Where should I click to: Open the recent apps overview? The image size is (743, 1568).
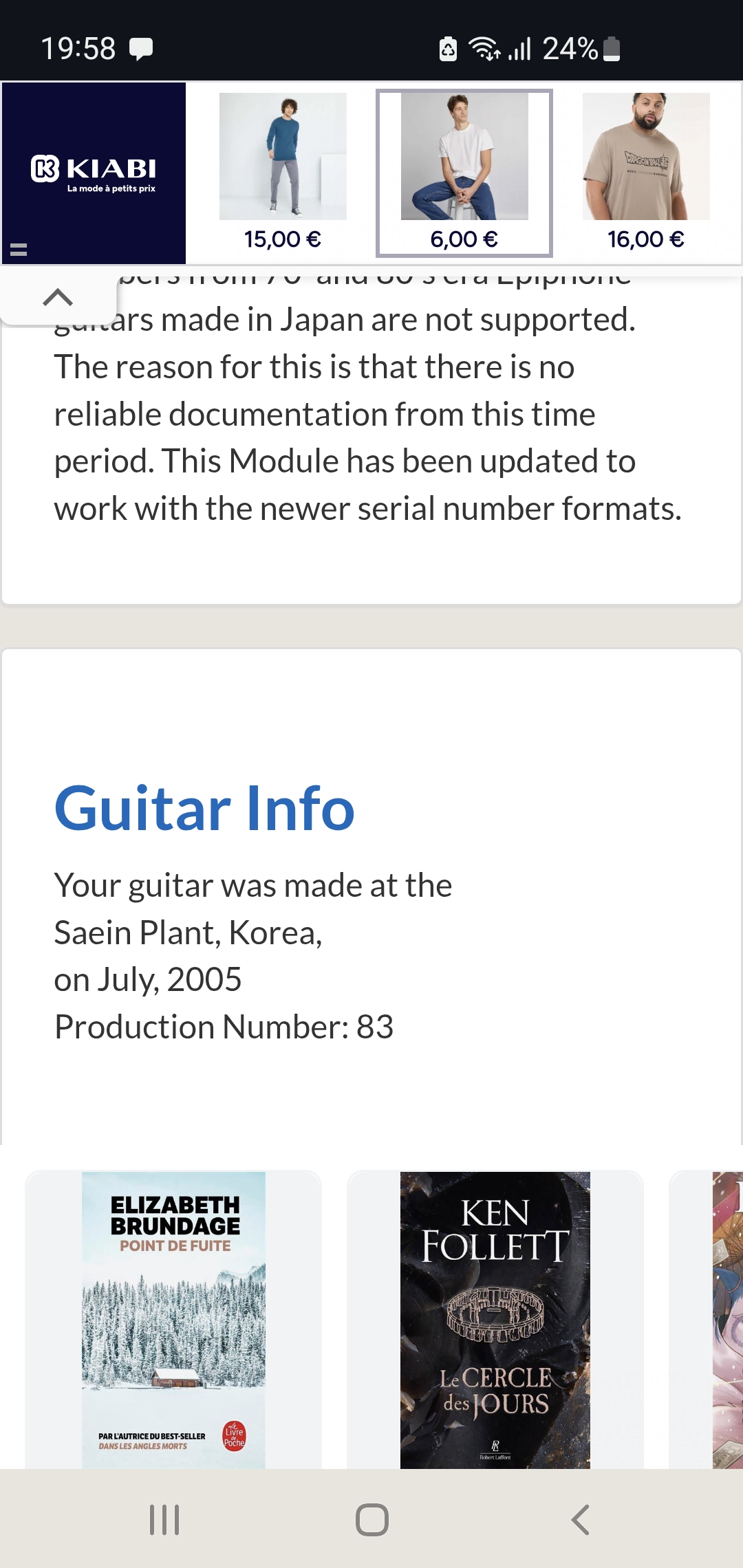click(164, 1520)
